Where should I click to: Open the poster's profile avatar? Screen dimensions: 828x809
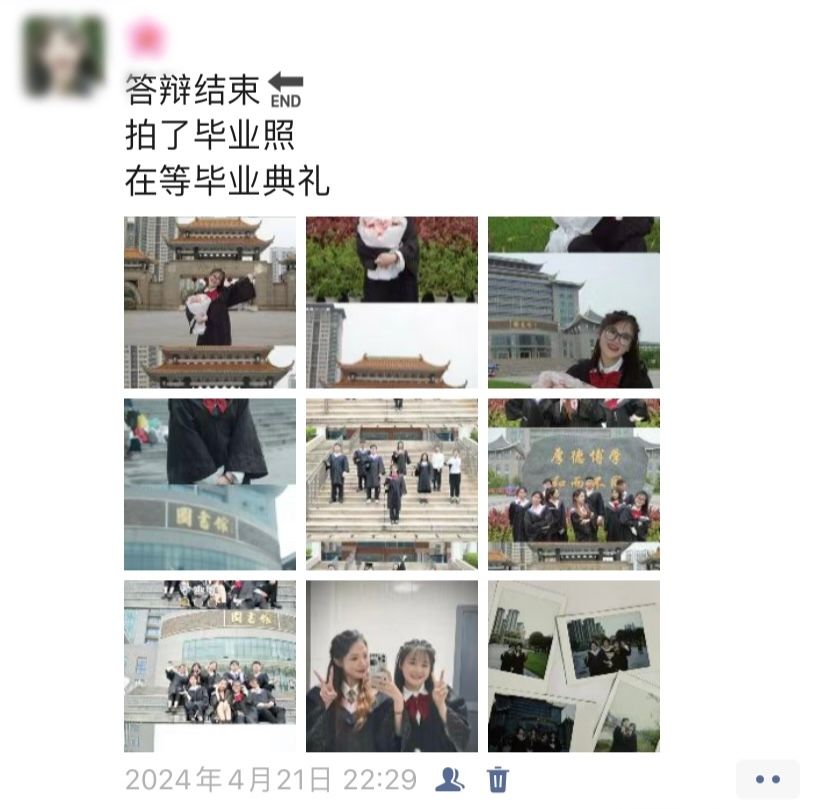point(64,55)
